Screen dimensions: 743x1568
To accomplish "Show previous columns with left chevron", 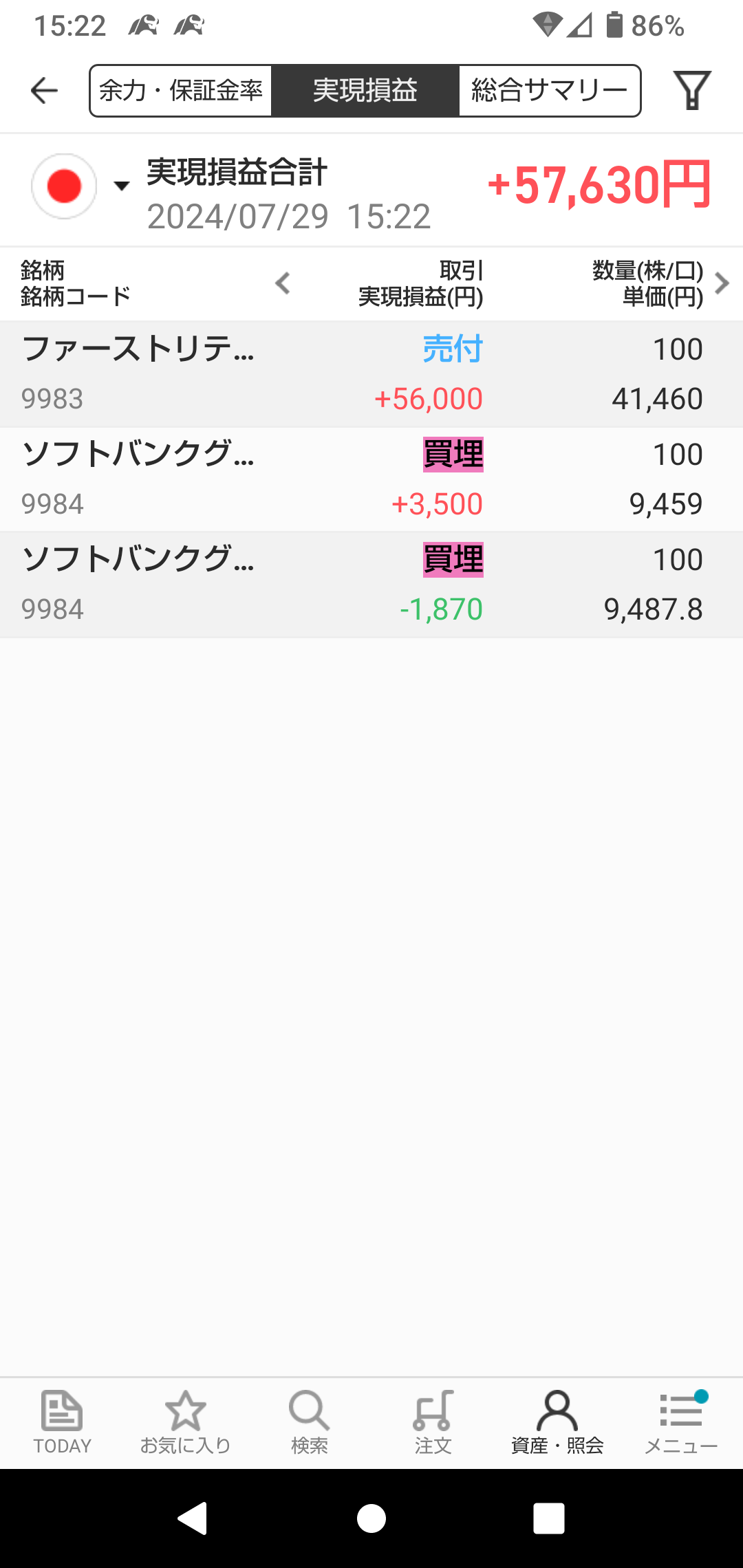I will (283, 283).
